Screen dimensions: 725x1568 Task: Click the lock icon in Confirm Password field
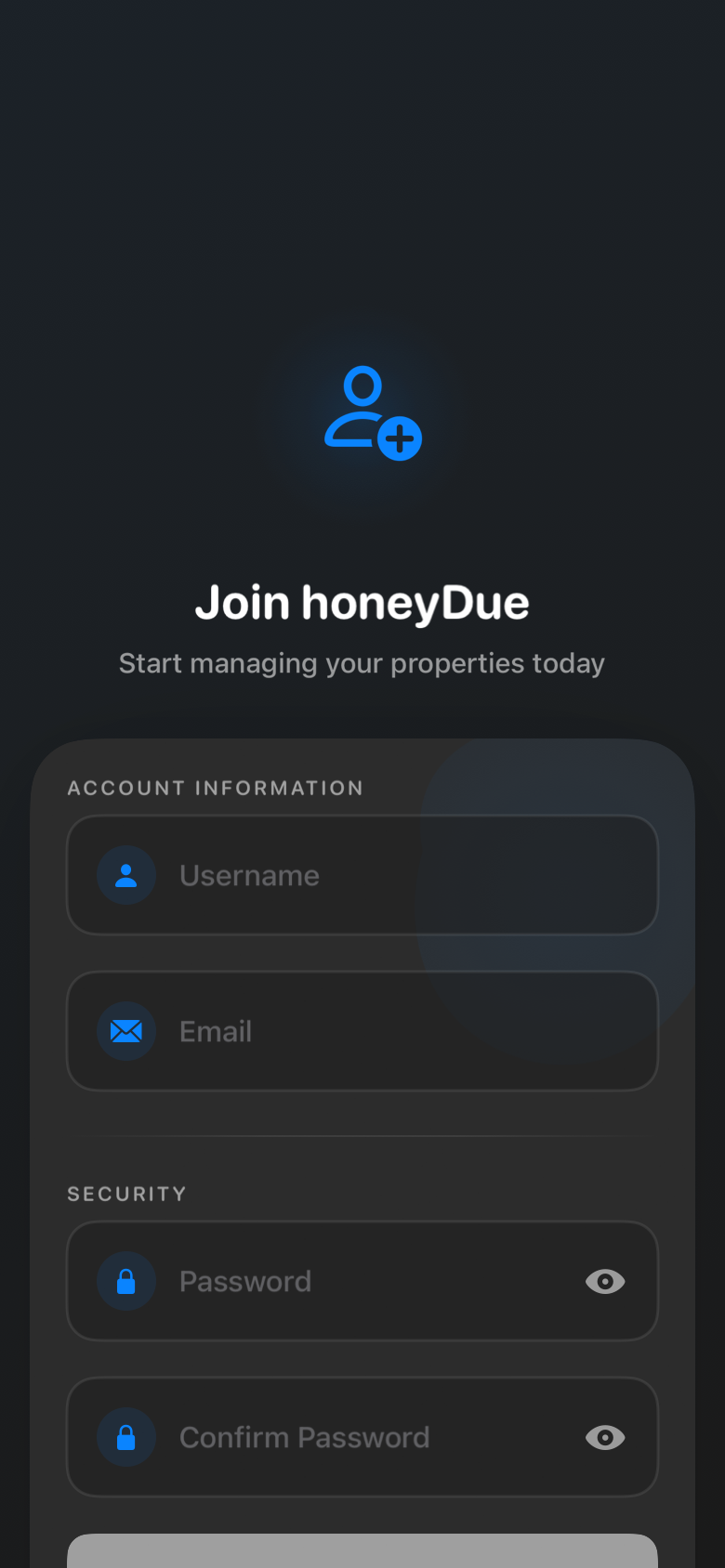coord(125,1437)
